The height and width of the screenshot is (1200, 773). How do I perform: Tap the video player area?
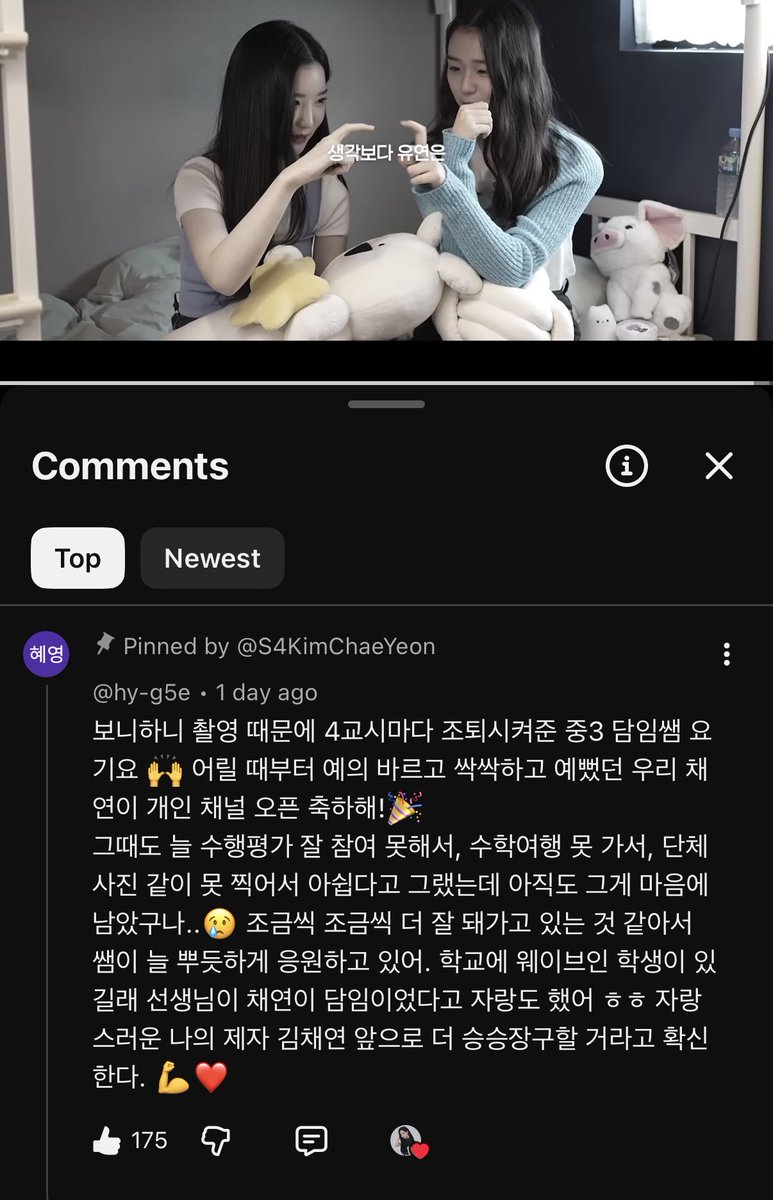point(386,170)
